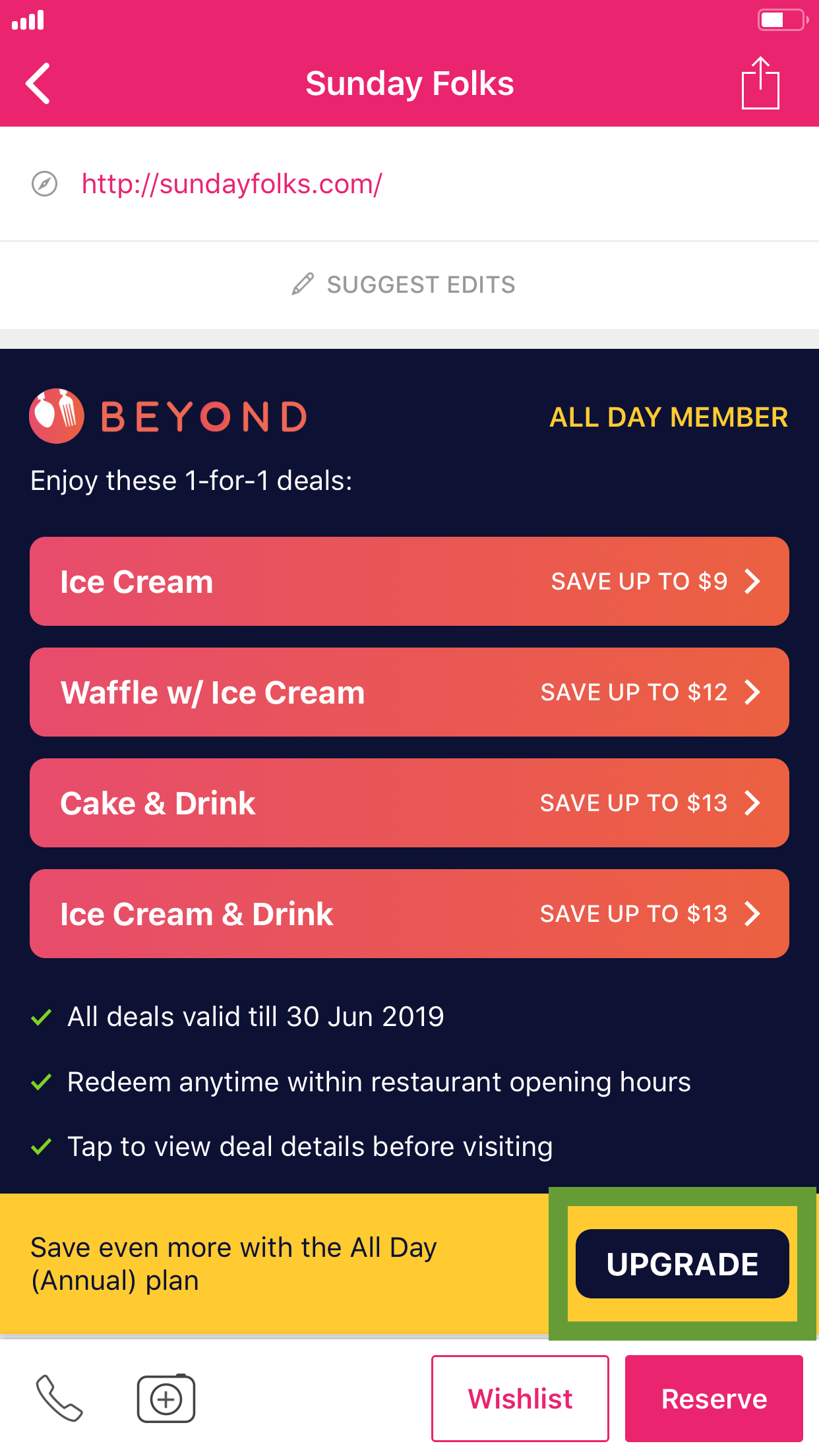The image size is (819, 1456).
Task: Add a photo with camera icon
Action: tap(166, 1398)
